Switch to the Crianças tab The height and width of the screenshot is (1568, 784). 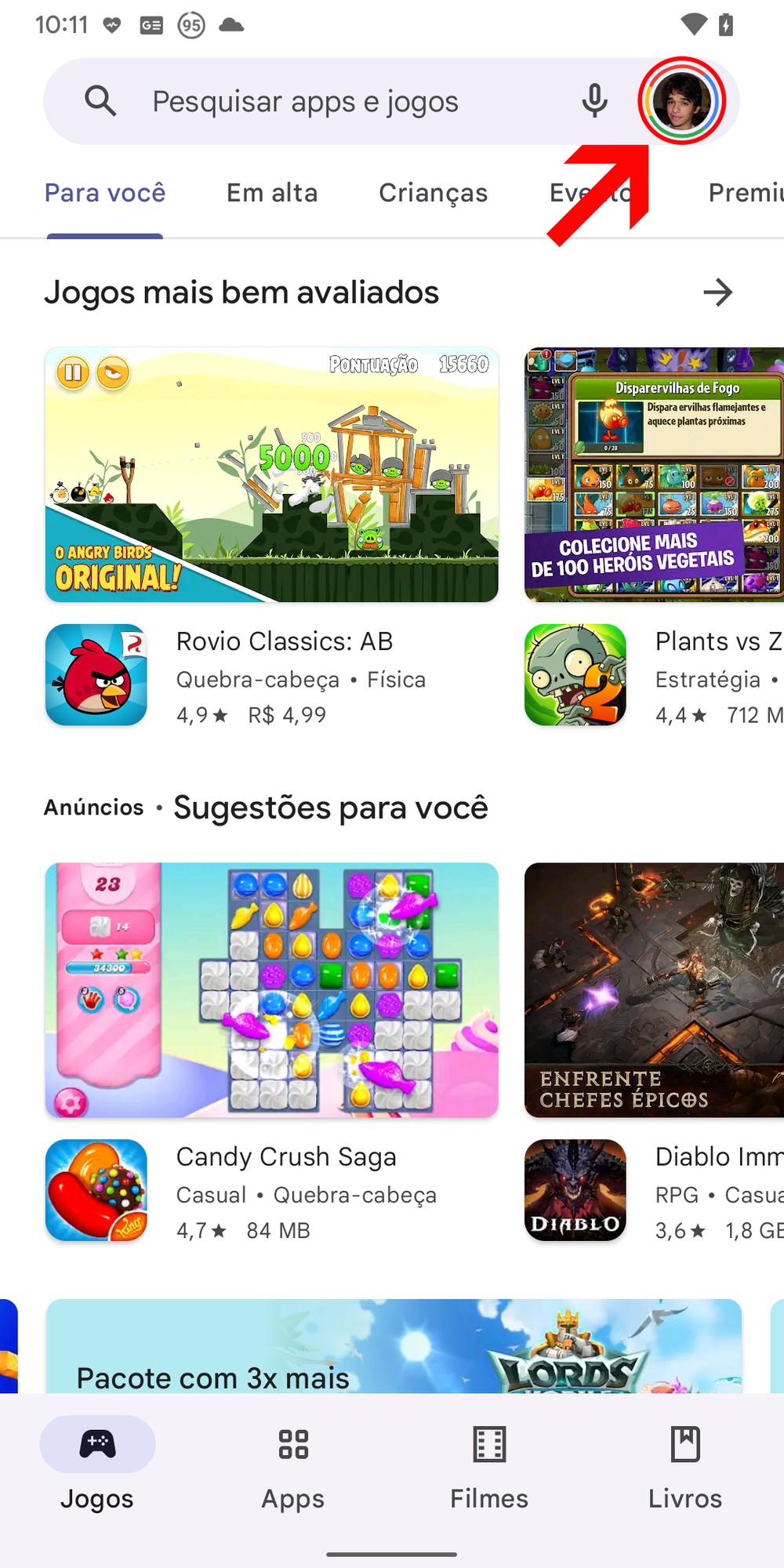(x=433, y=193)
